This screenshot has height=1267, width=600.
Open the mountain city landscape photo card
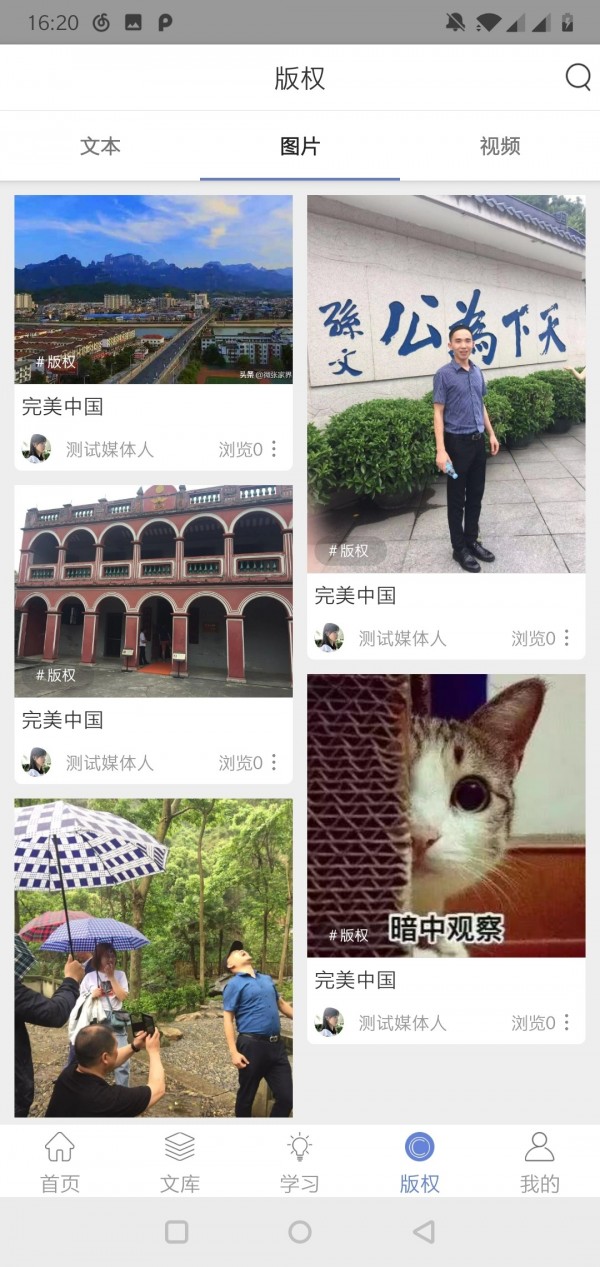pos(153,289)
